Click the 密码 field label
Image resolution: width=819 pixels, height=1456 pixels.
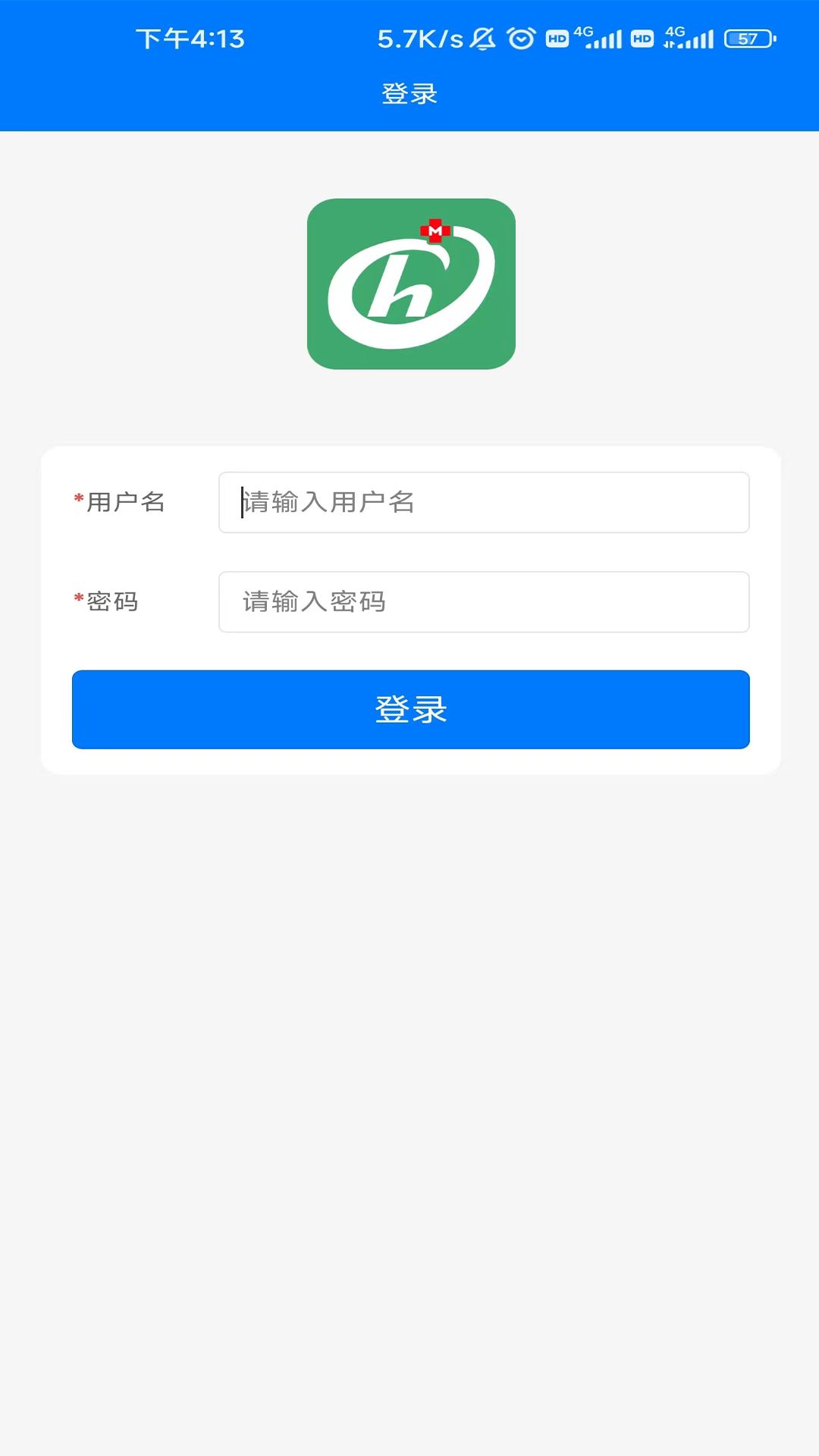[114, 603]
